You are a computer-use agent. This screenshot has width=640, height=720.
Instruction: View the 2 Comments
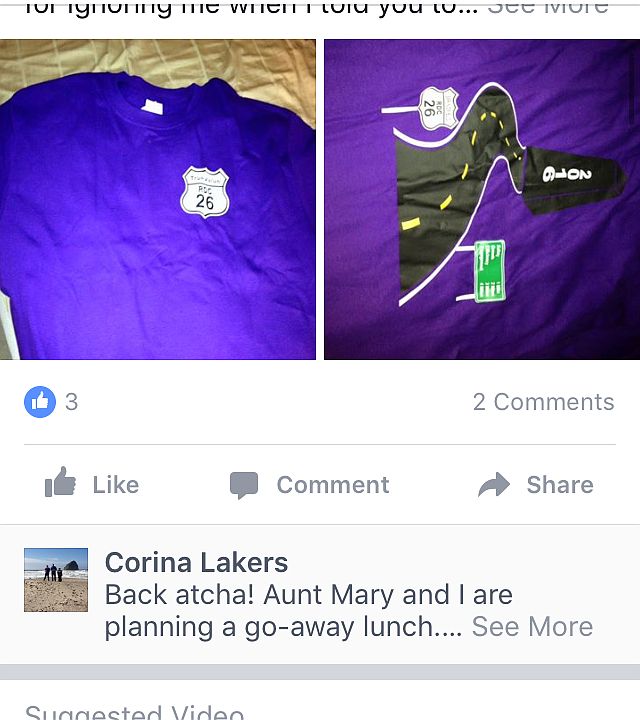point(543,402)
